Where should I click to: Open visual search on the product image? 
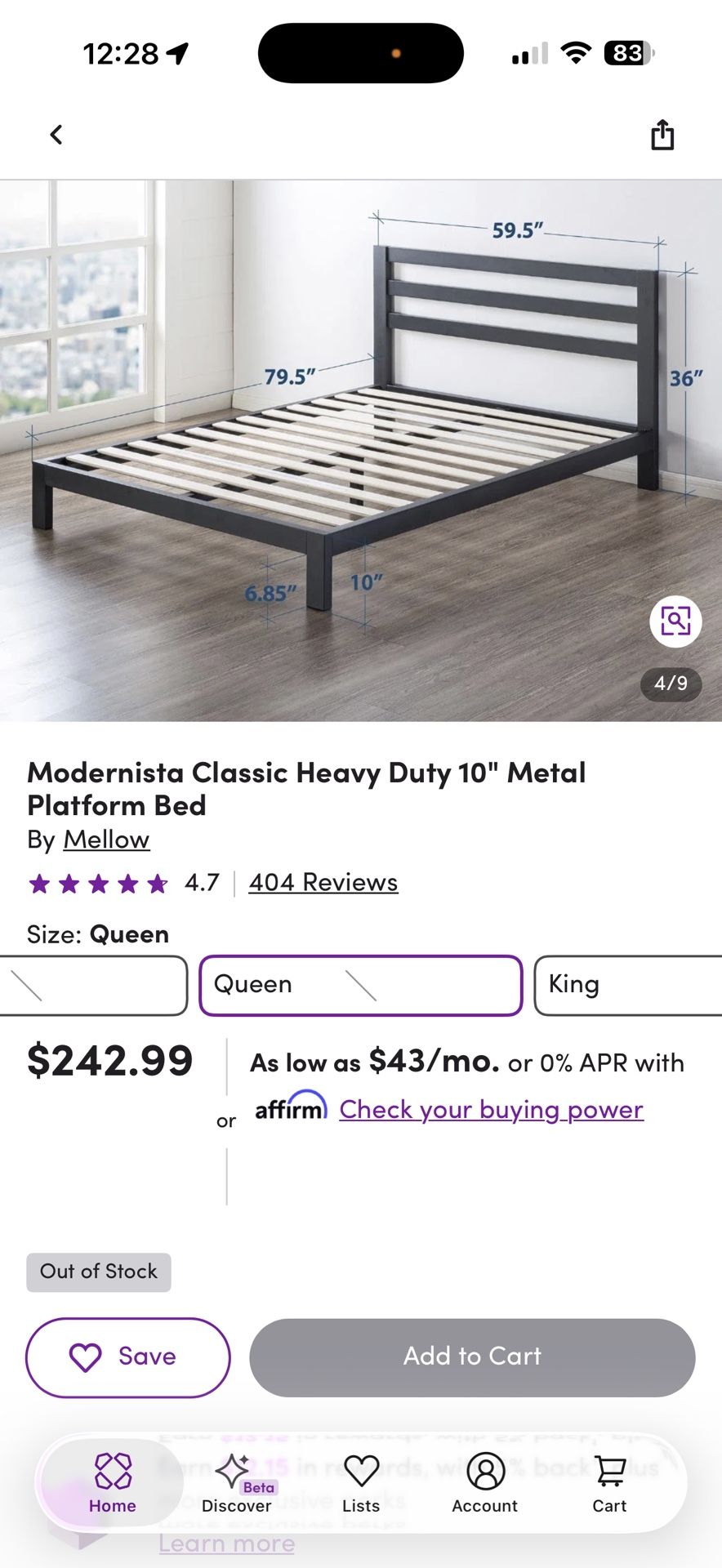point(675,621)
